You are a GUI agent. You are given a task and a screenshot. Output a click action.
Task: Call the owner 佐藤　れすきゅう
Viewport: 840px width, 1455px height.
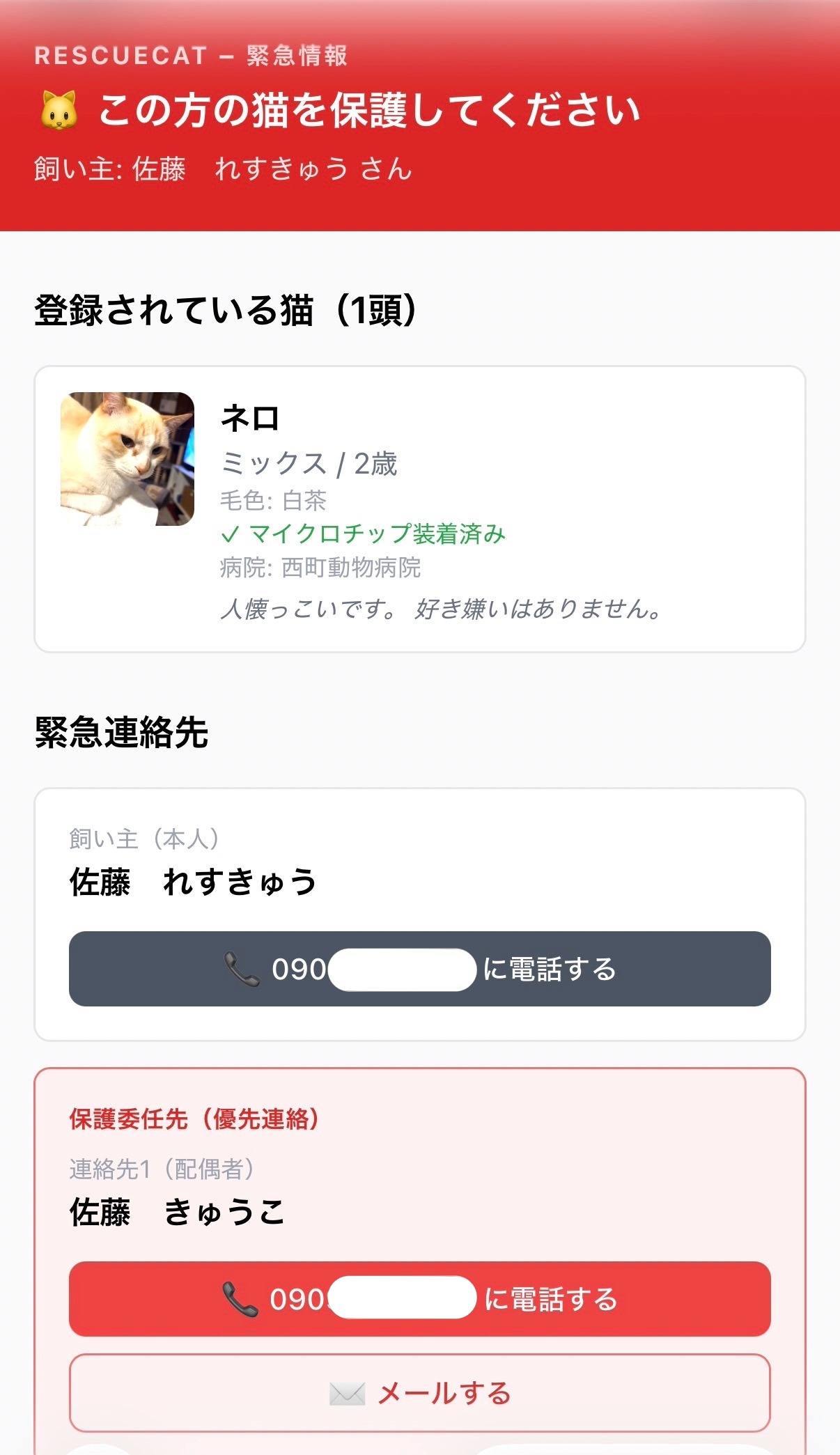click(x=419, y=967)
